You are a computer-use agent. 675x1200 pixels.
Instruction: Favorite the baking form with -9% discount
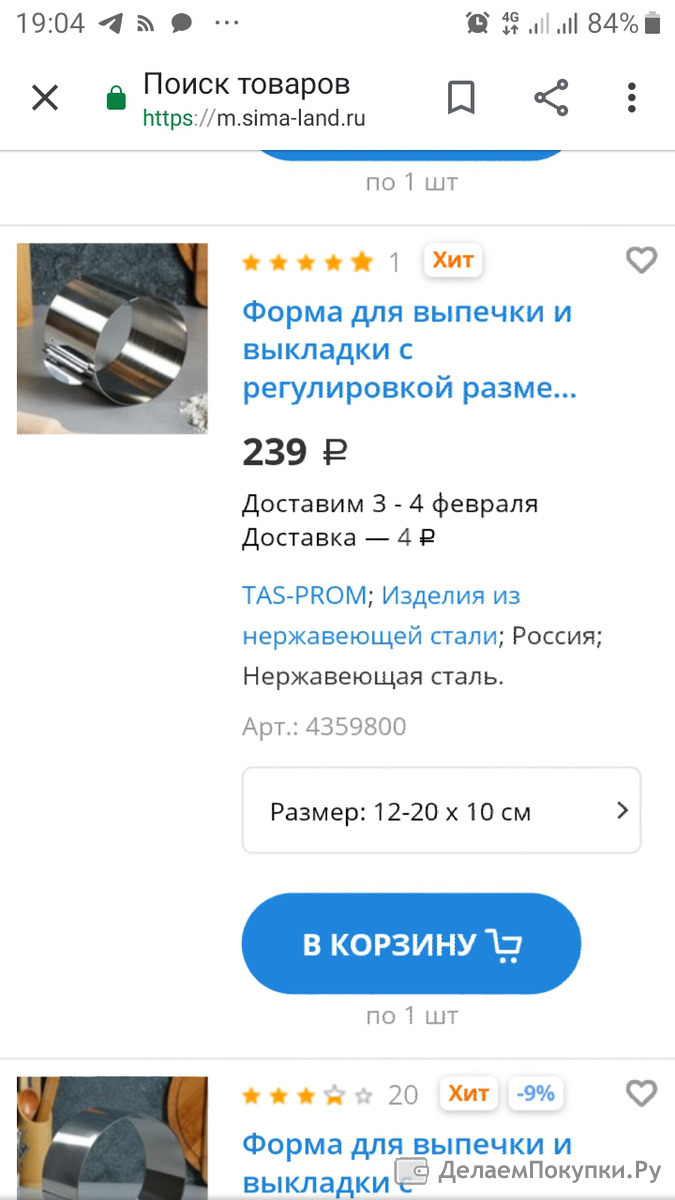[641, 1093]
